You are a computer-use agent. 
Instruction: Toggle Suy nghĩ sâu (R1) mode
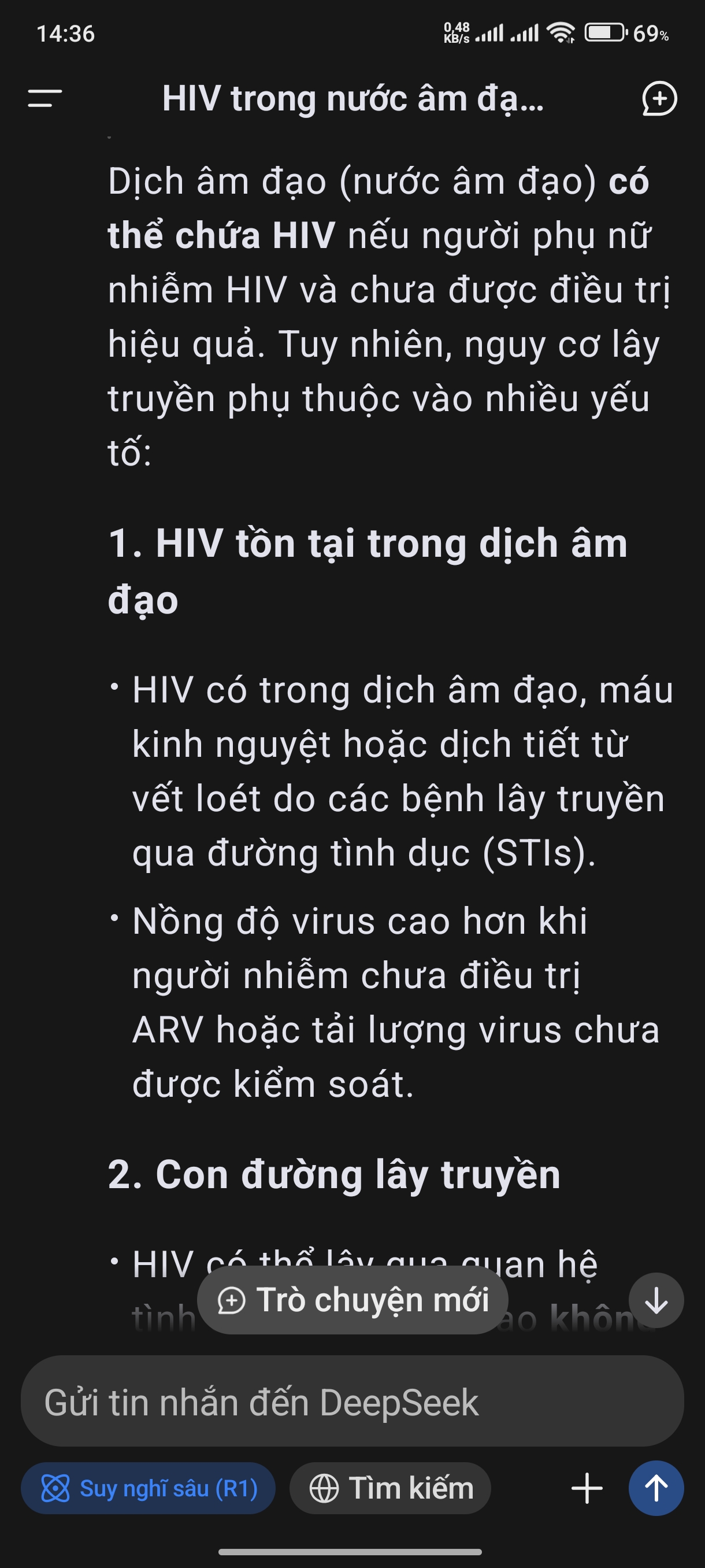(149, 1489)
